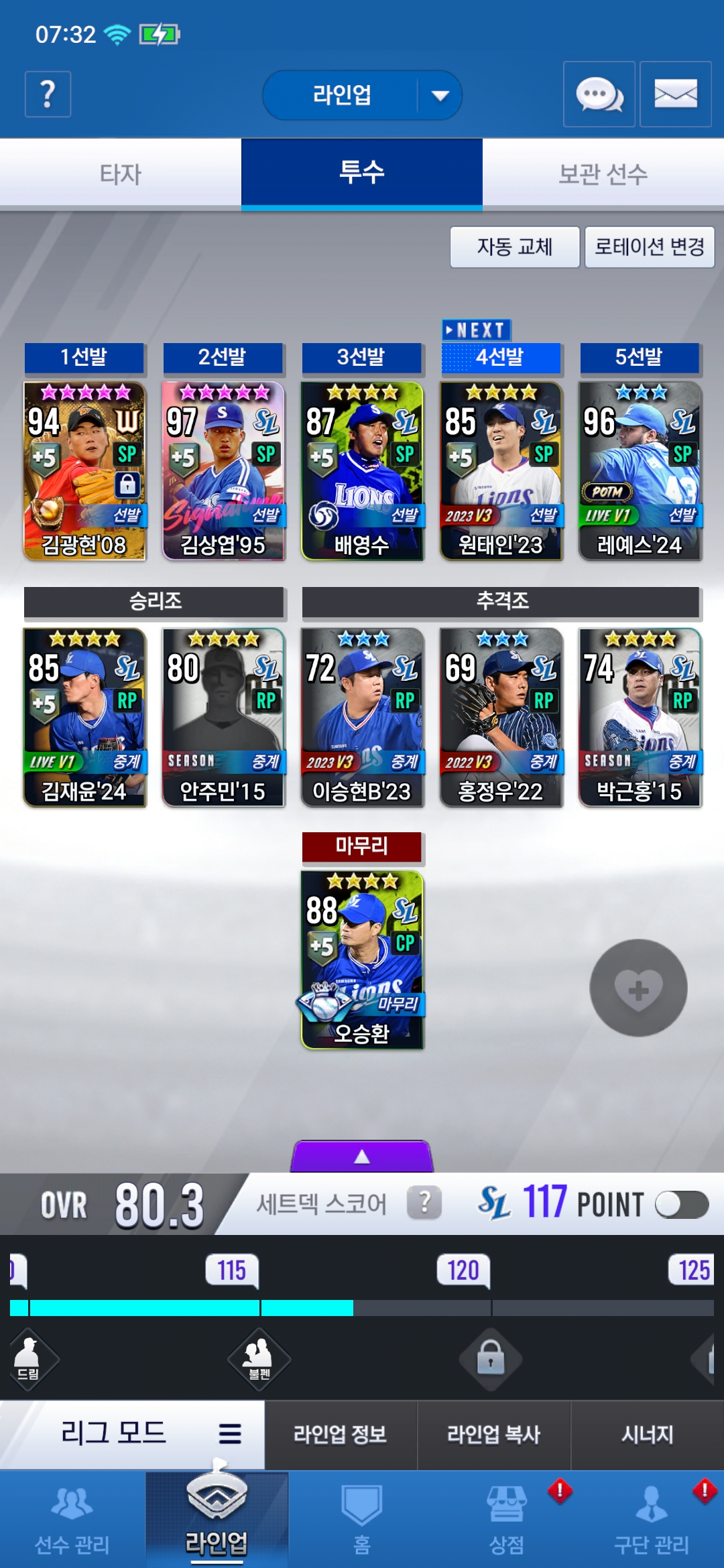Tap 라인업 복사
The height and width of the screenshot is (1568, 724).
click(494, 1435)
